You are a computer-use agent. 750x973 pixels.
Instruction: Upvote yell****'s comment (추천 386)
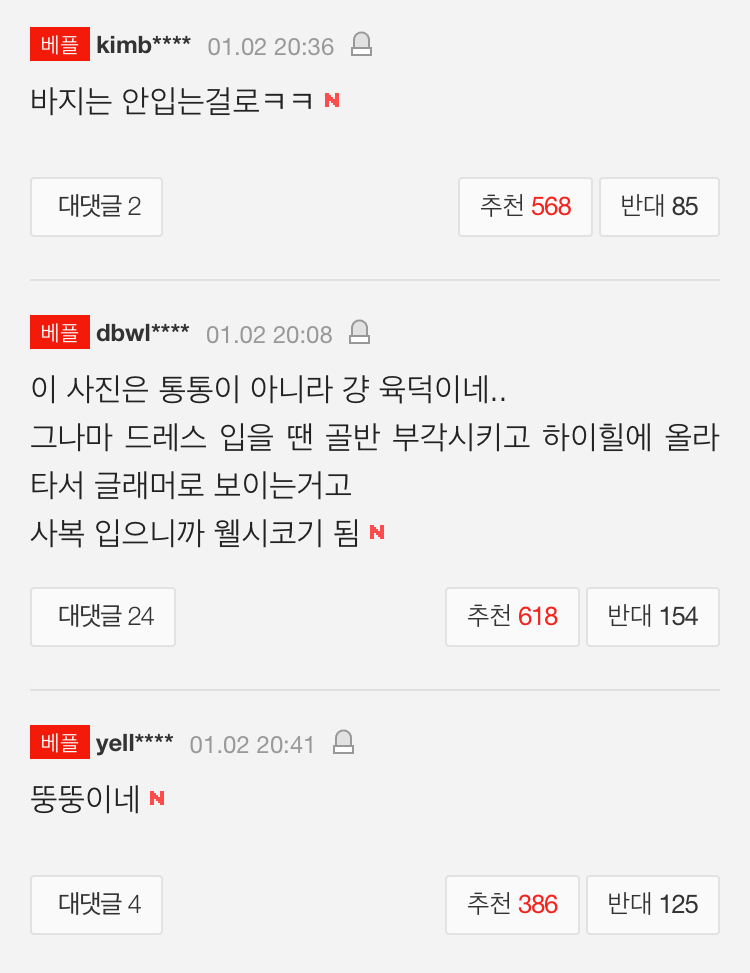(x=512, y=905)
